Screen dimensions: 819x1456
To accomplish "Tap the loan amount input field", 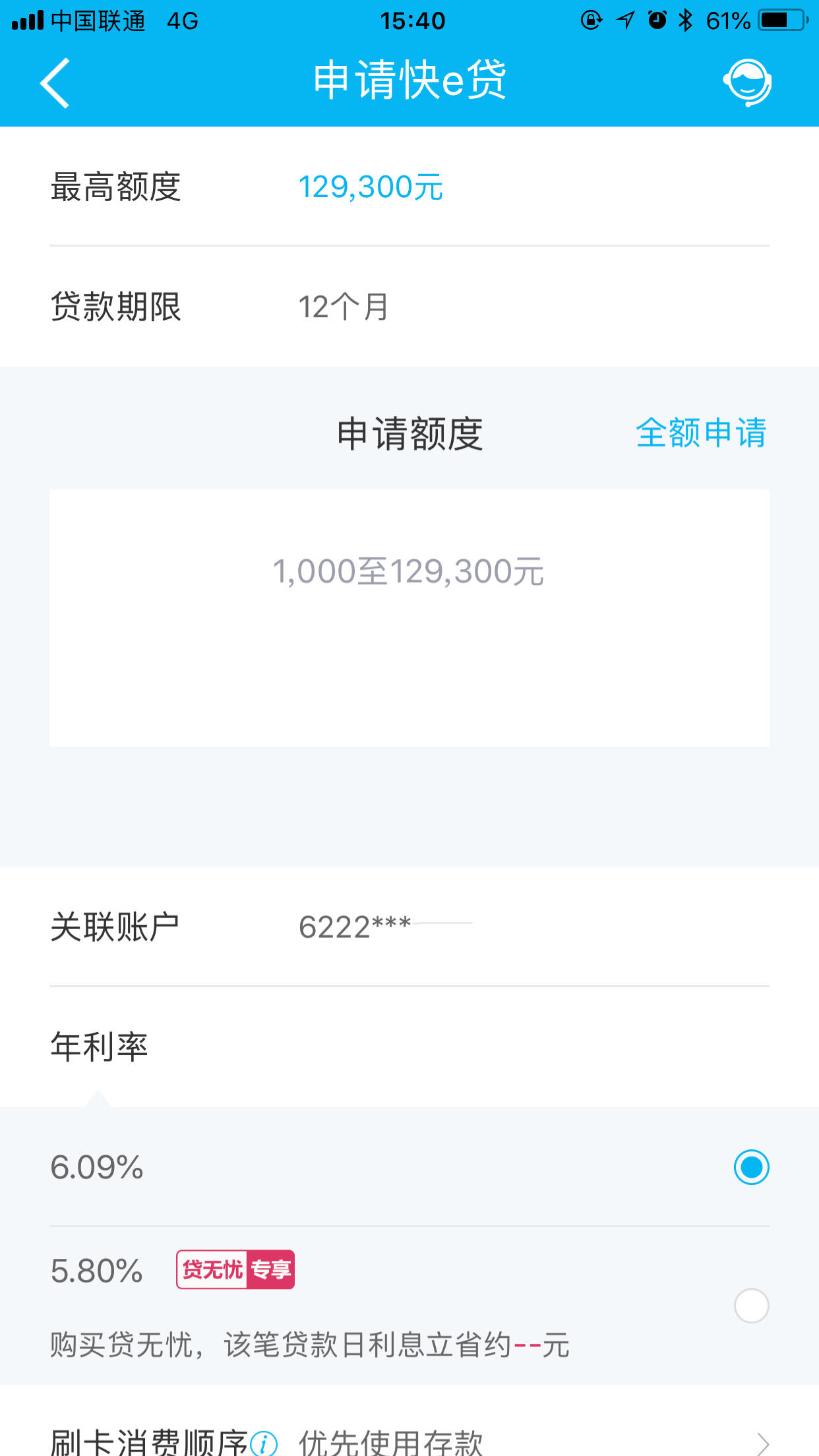I will coord(409,572).
